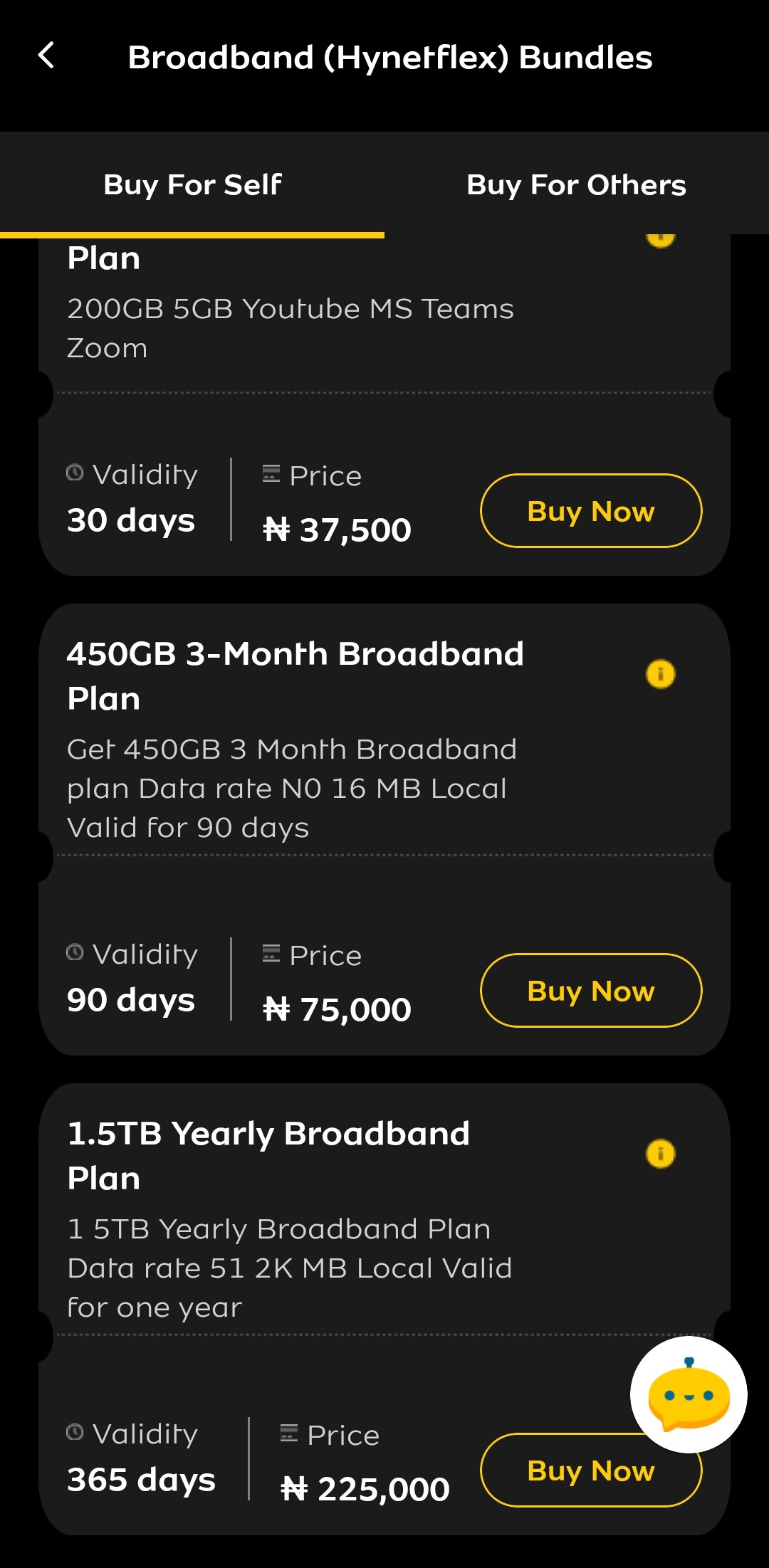Go back using the top-left arrow

(x=46, y=56)
